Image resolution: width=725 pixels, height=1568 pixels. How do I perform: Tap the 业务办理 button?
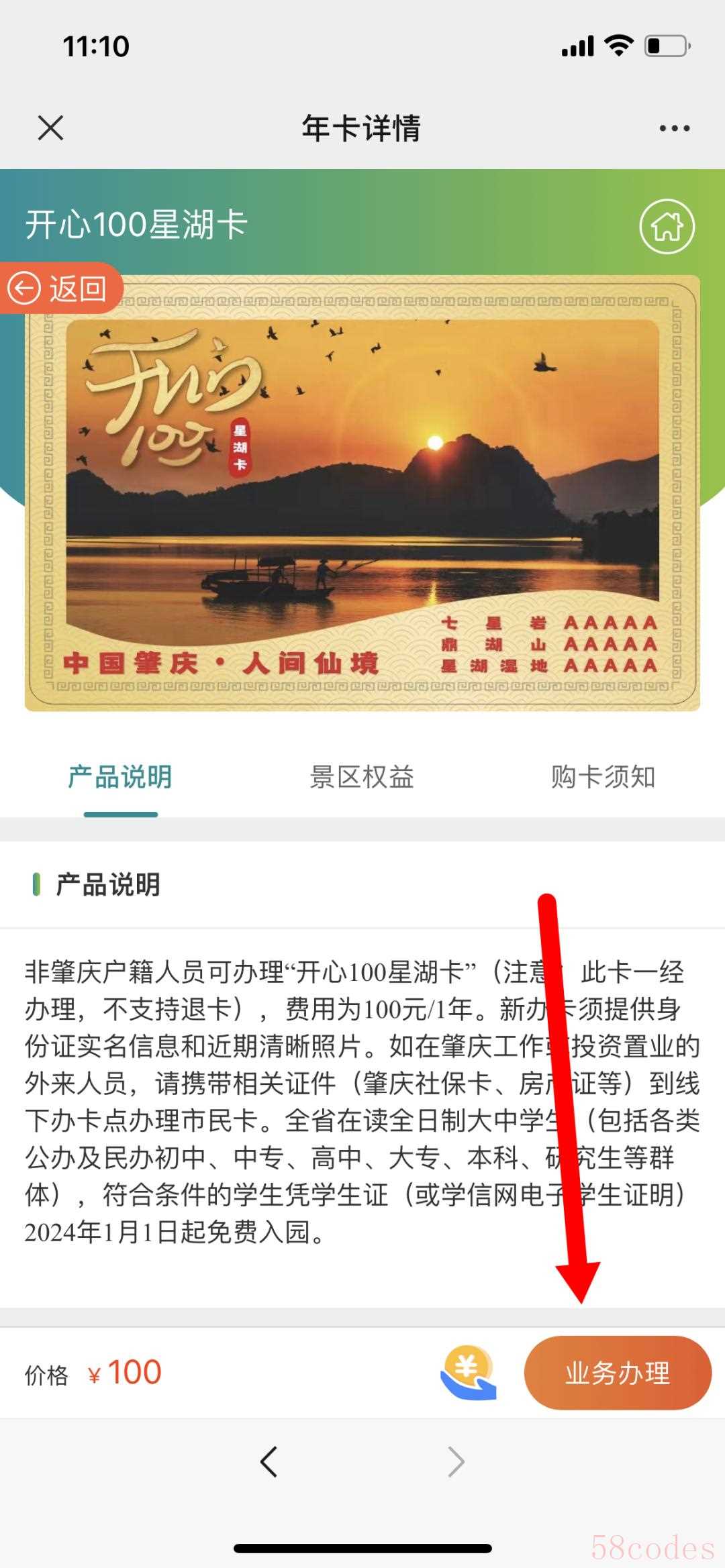pos(617,1373)
